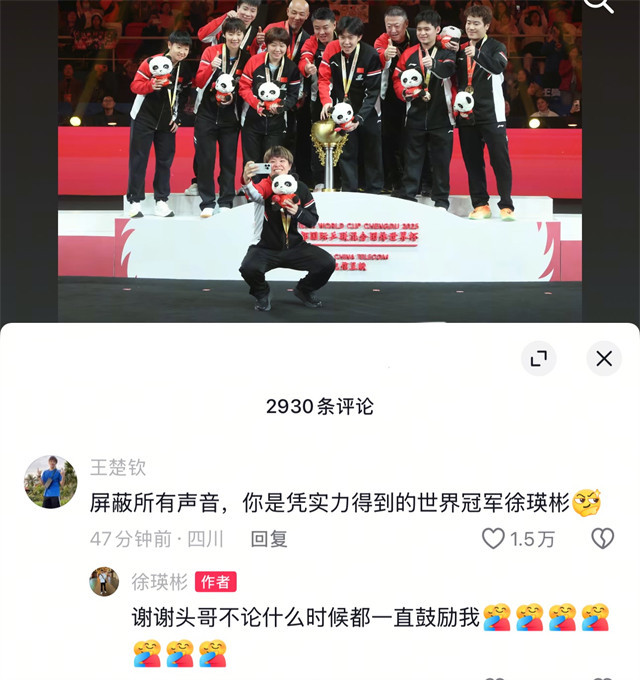Expand the comments panel to full screen
This screenshot has height=680, width=640.
537,358
